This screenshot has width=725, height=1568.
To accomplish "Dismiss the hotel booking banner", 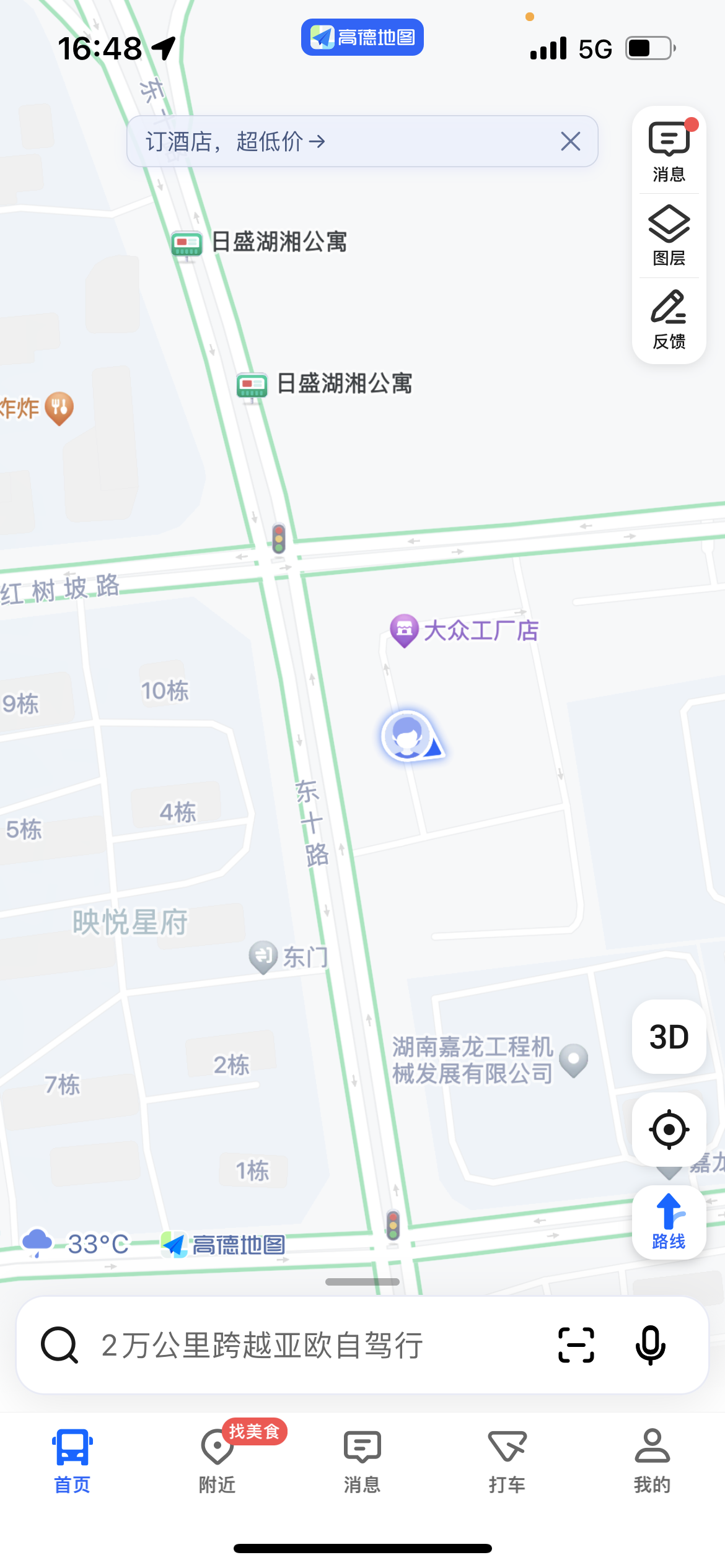I will (570, 141).
